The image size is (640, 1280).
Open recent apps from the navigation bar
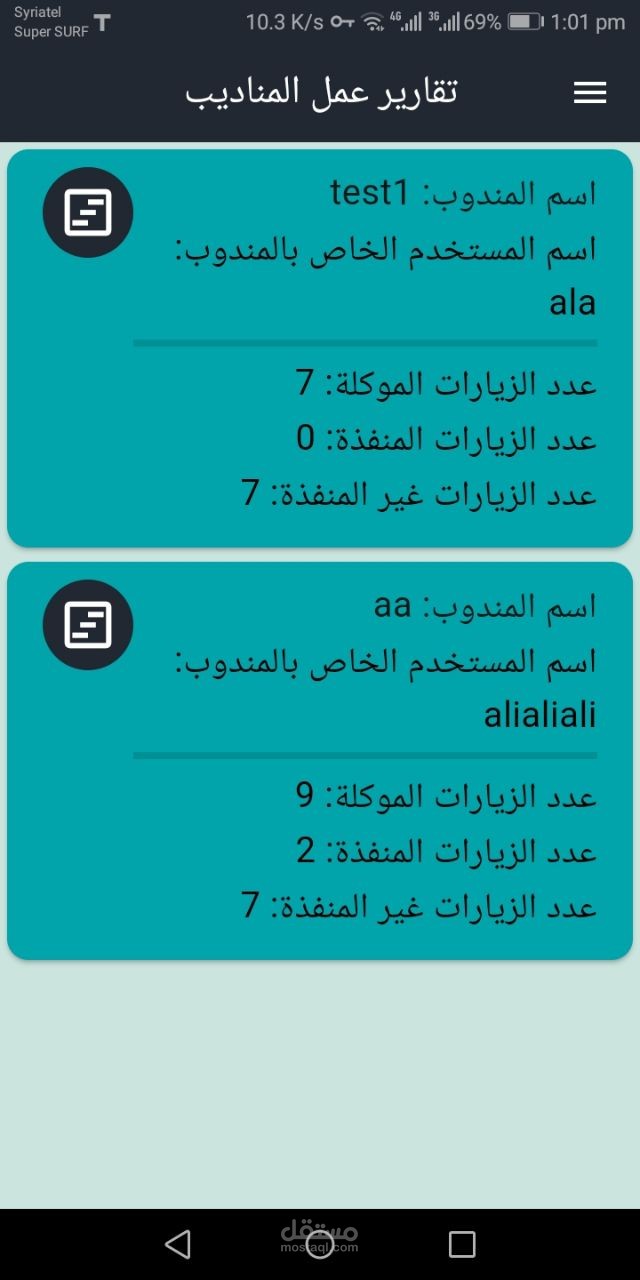[462, 1244]
